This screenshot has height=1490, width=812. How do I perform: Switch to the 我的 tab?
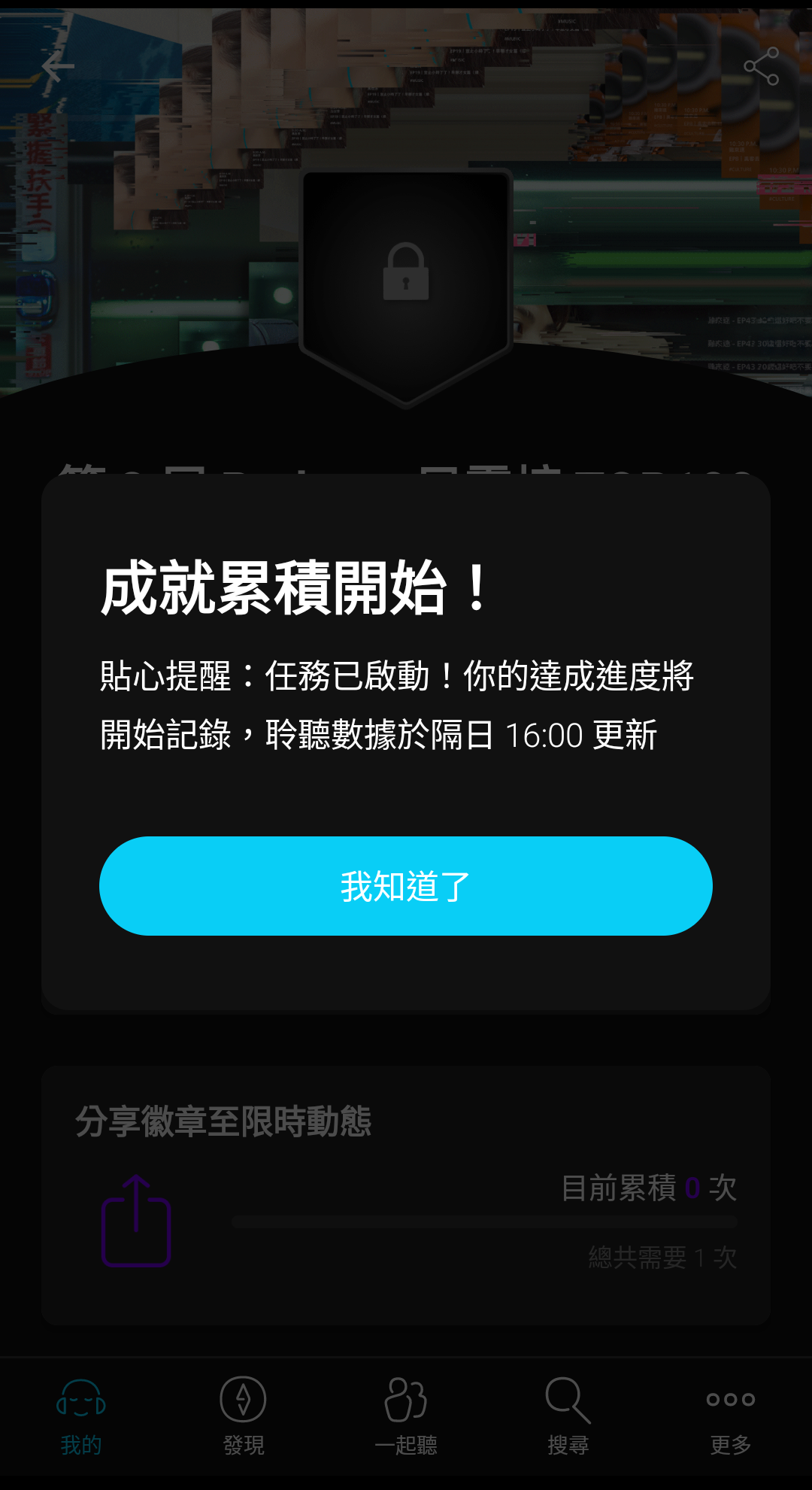tap(81, 1416)
